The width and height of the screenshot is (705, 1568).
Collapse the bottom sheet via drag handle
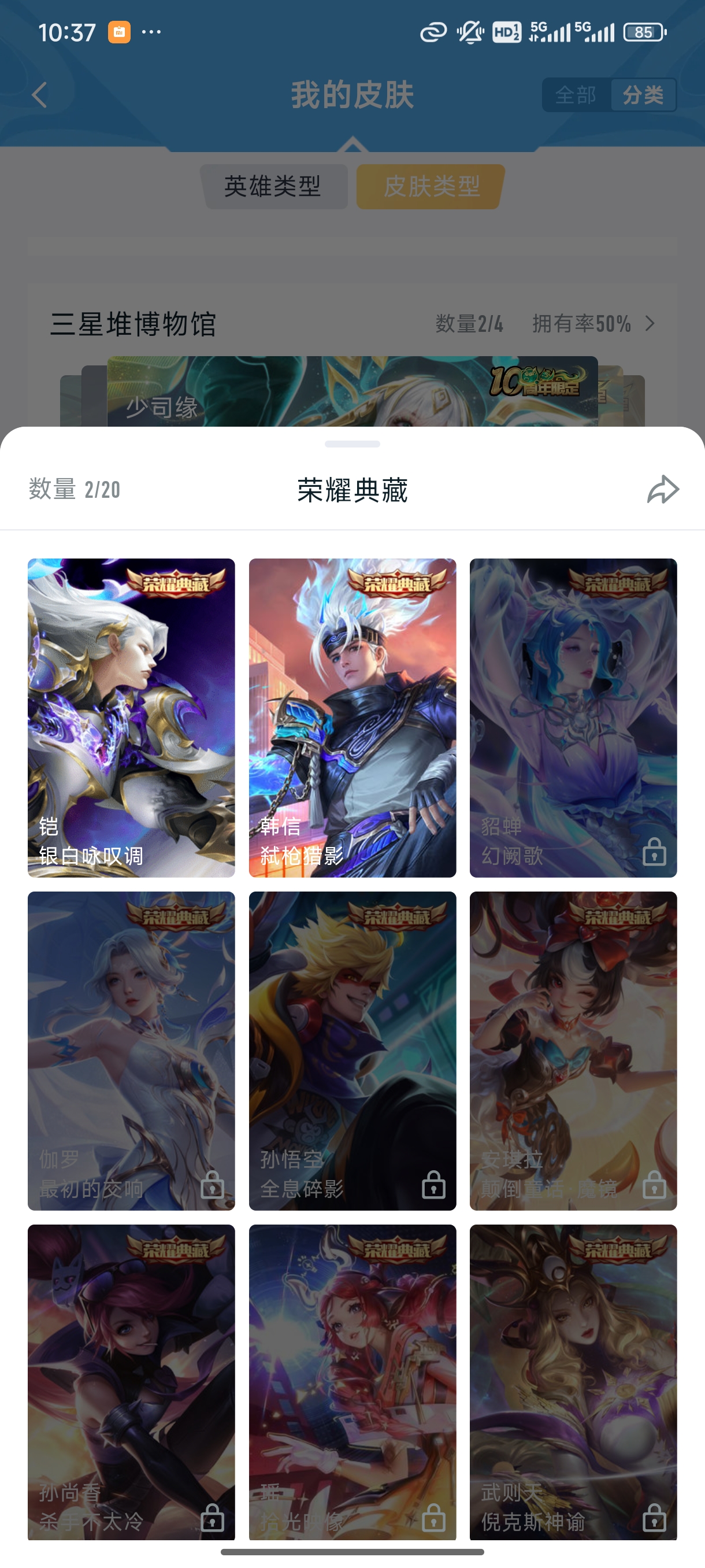click(x=352, y=445)
